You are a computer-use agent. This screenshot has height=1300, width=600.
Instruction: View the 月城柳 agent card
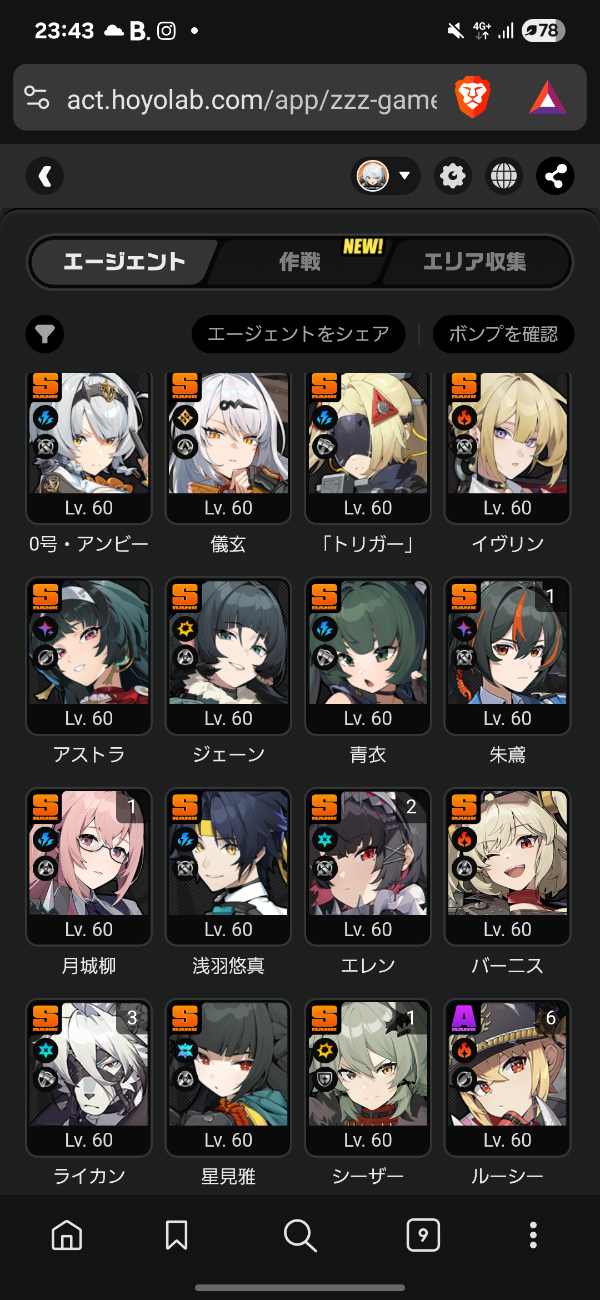(89, 866)
